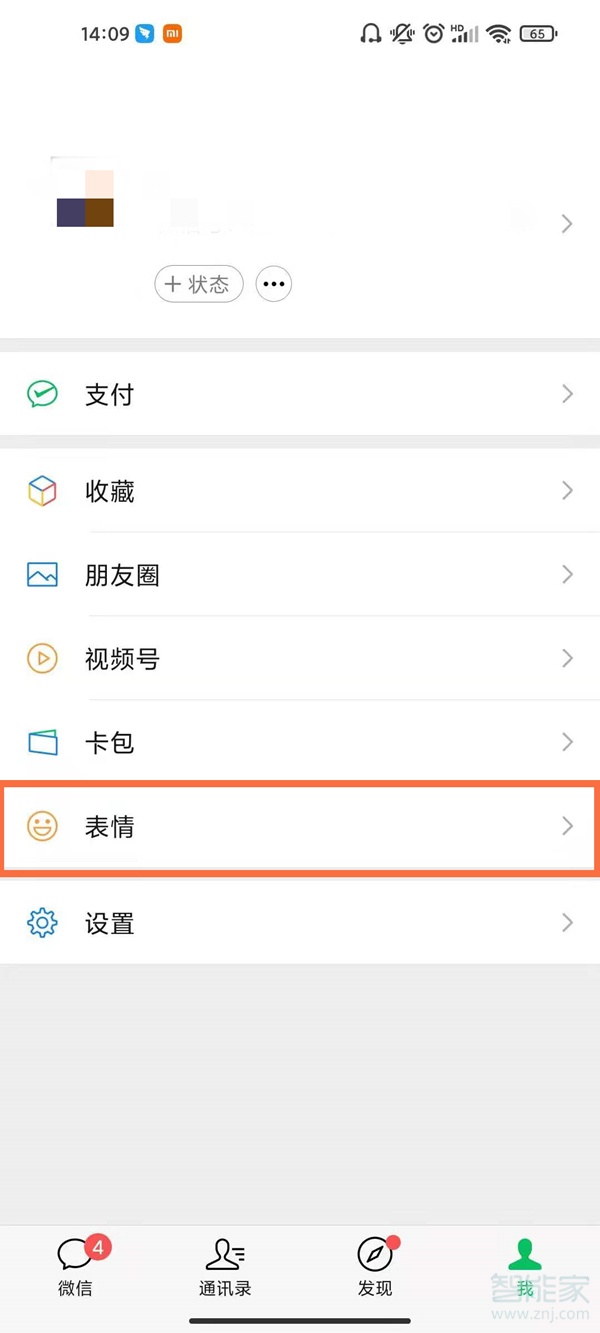Open the three-dot more options button

tap(274, 284)
